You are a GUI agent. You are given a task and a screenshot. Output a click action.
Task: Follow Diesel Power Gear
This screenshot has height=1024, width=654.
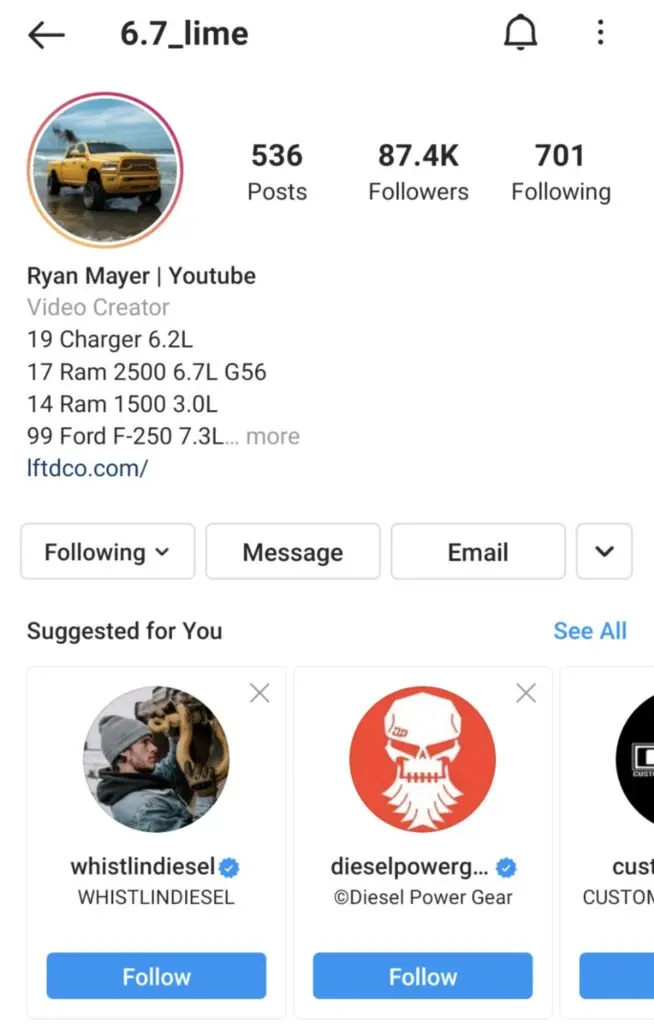(422, 976)
